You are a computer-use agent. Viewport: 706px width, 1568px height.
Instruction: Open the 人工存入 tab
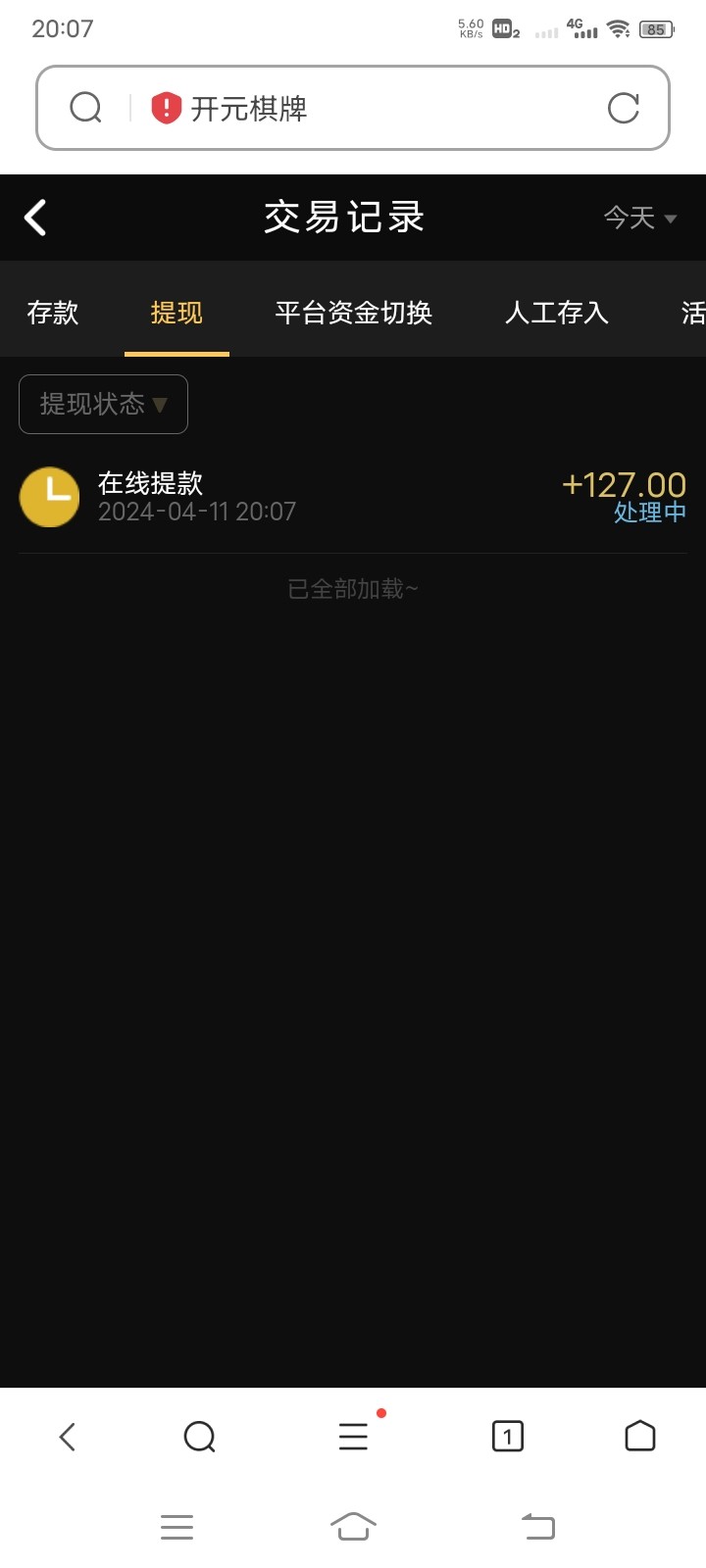pyautogui.click(x=556, y=313)
